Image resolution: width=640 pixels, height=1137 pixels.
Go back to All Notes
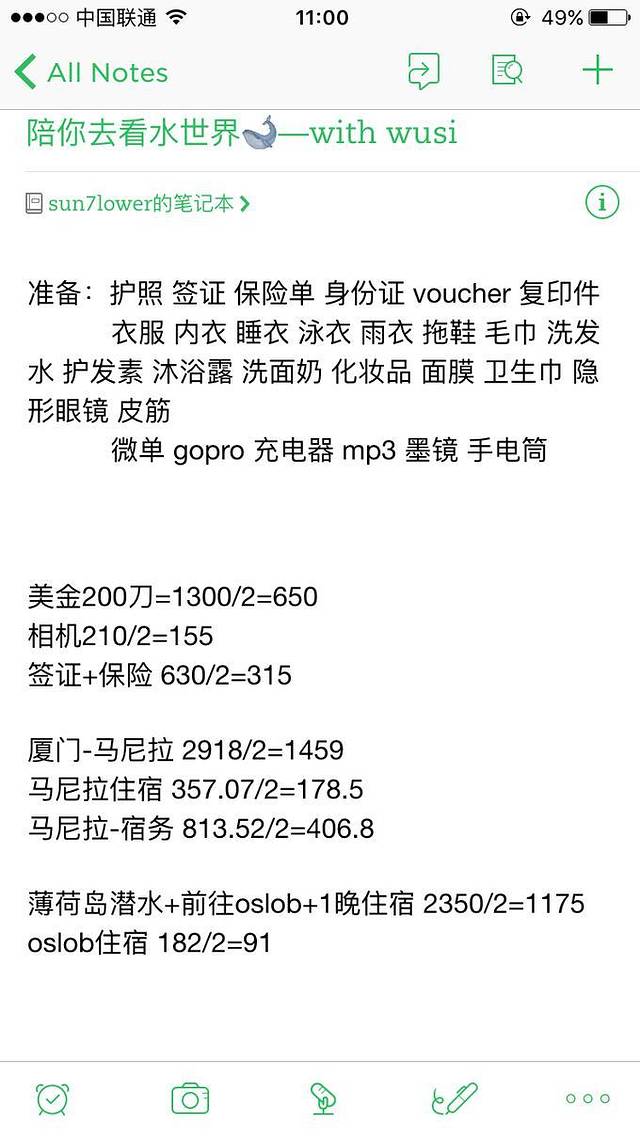pyautogui.click(x=91, y=72)
